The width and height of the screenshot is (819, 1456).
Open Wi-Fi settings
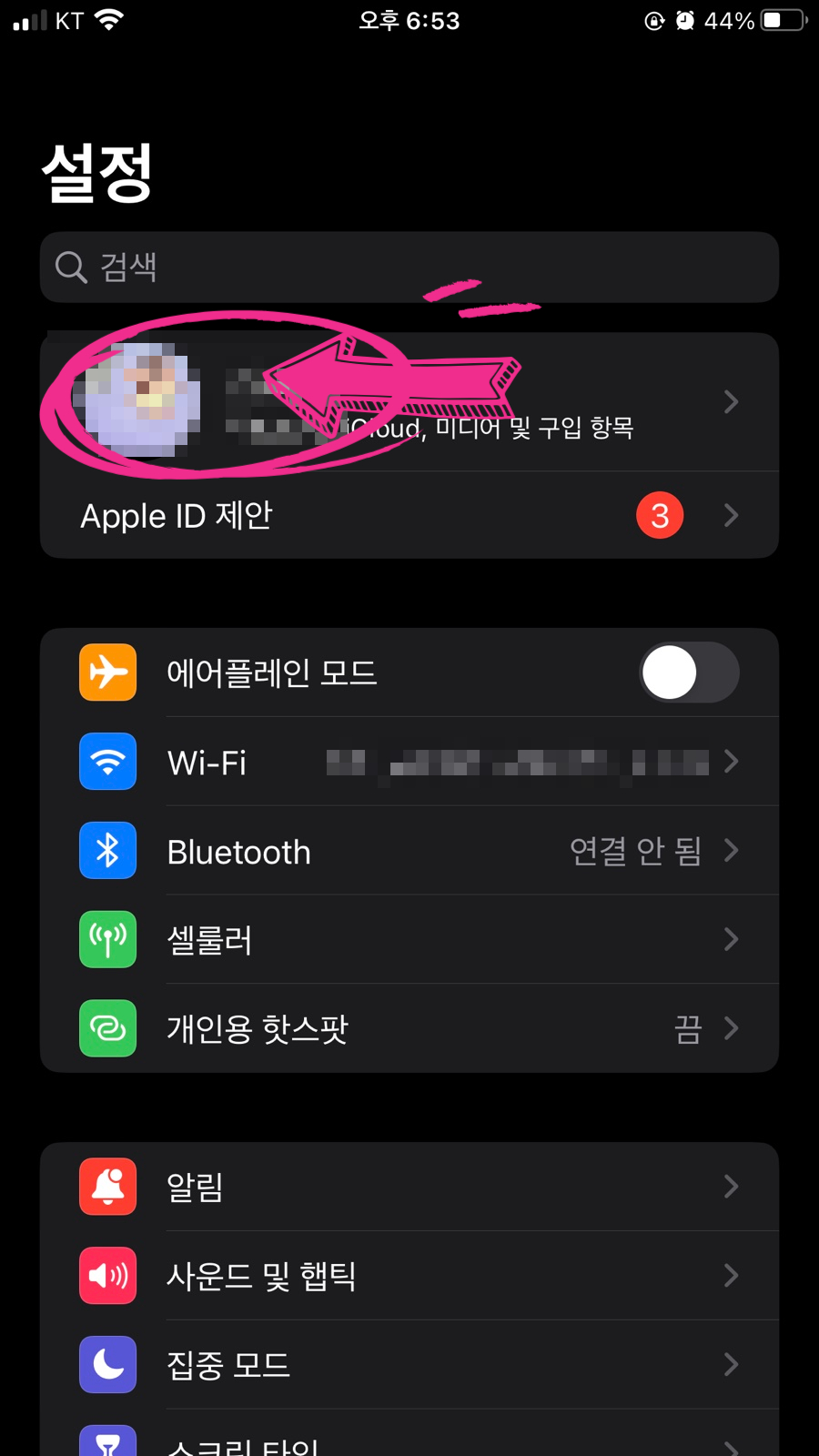(409, 762)
